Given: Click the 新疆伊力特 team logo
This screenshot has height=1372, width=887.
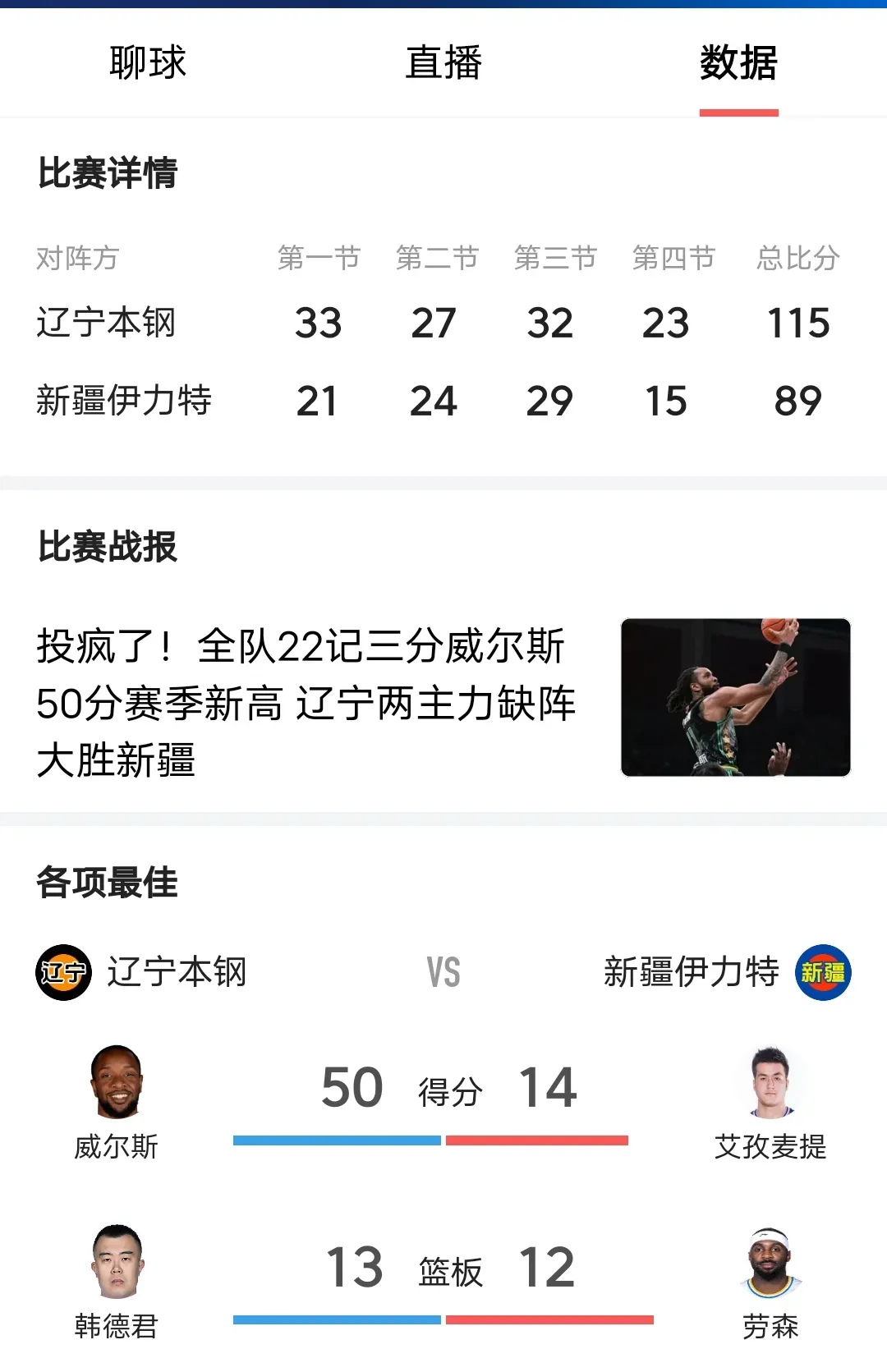Looking at the screenshot, I should pyautogui.click(x=825, y=974).
